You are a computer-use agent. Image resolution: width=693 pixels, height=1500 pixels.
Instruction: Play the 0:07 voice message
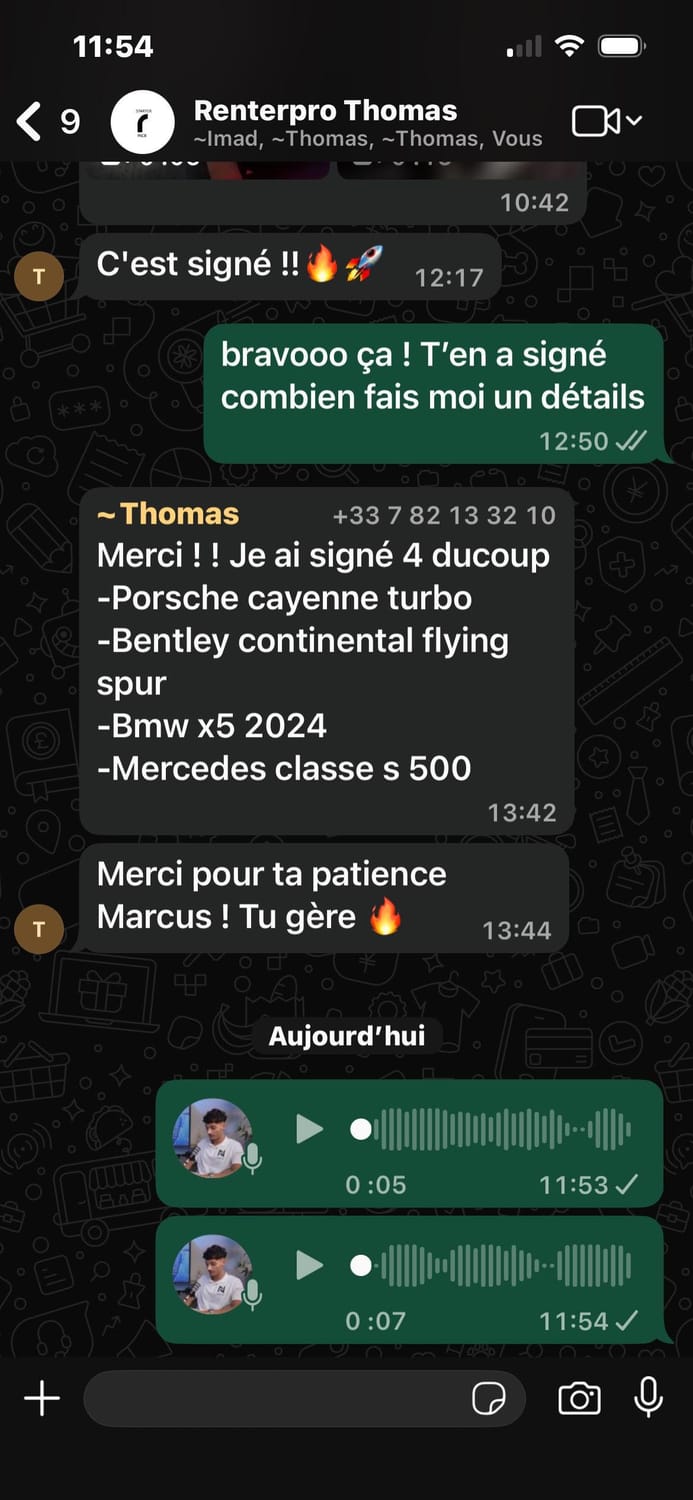tap(309, 1266)
